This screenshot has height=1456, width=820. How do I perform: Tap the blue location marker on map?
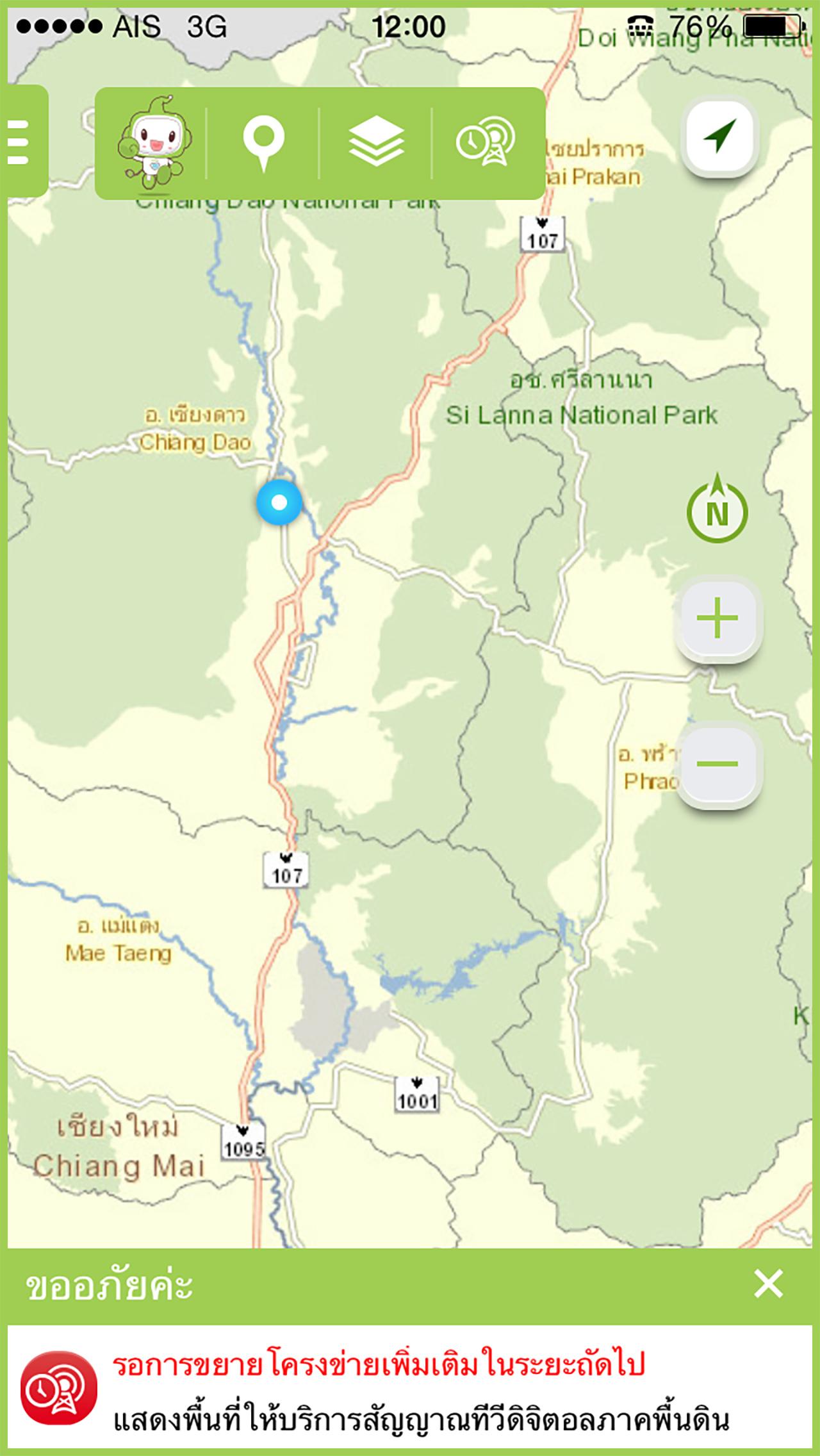pos(279,502)
